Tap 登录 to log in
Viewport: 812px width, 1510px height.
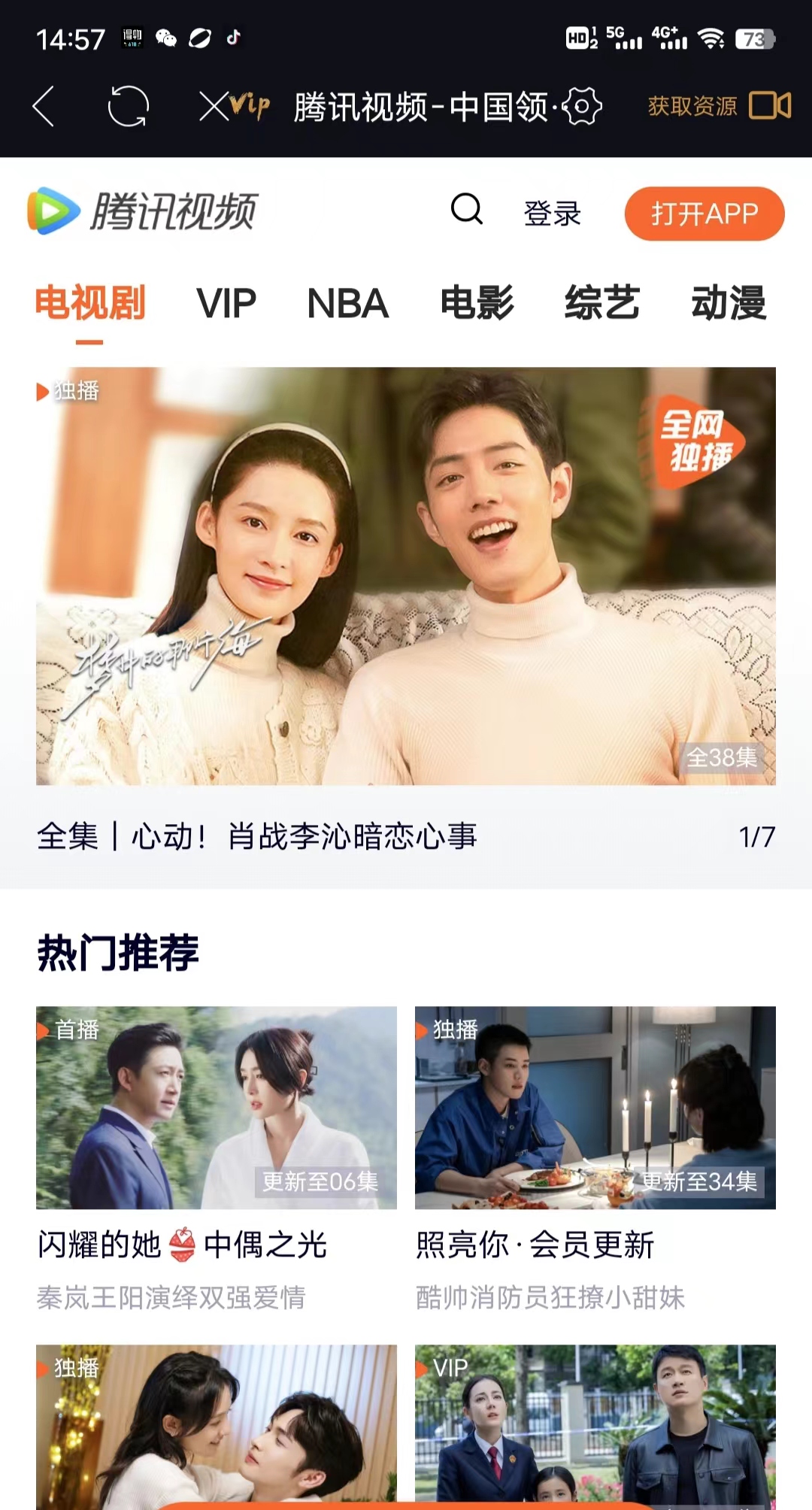point(552,214)
